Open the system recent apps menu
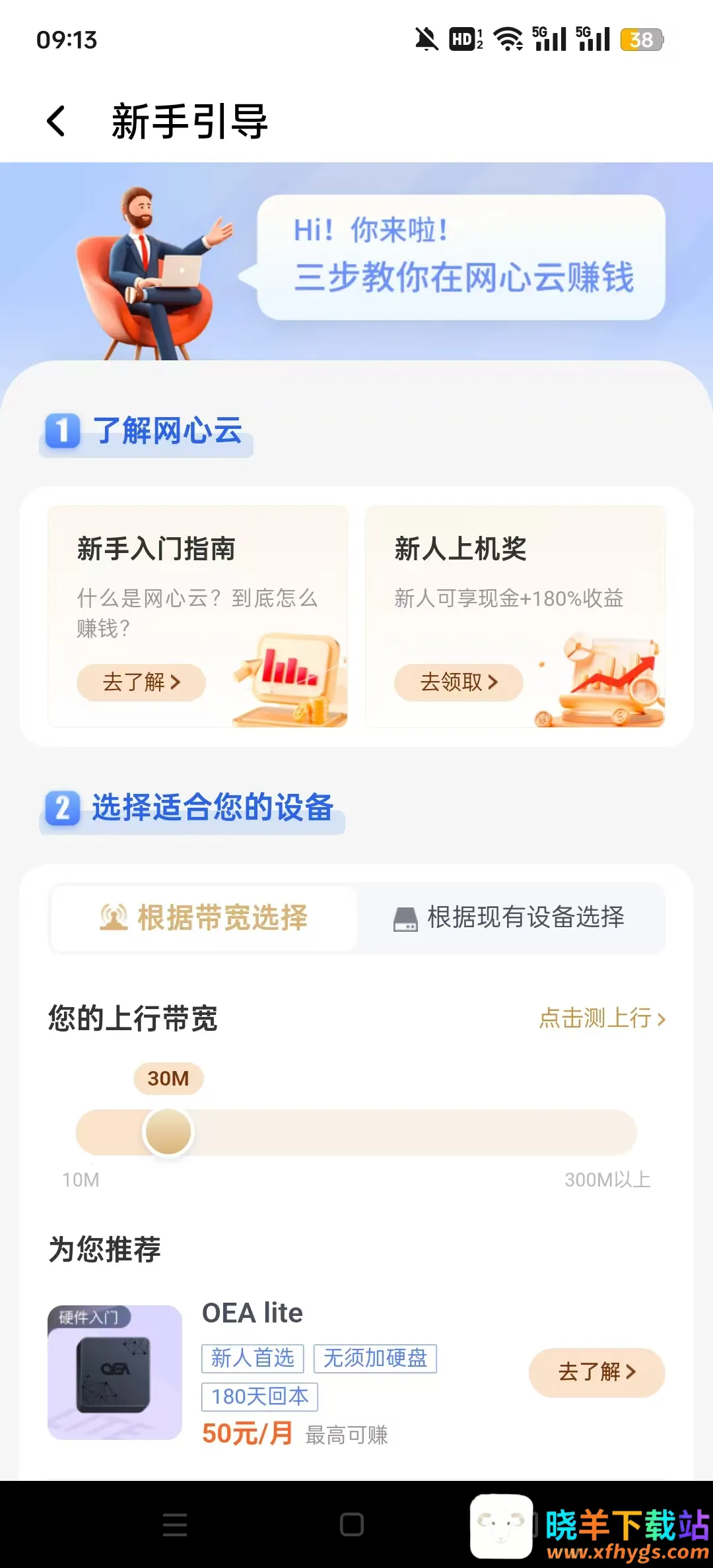Viewport: 713px width, 1568px height. click(175, 1524)
